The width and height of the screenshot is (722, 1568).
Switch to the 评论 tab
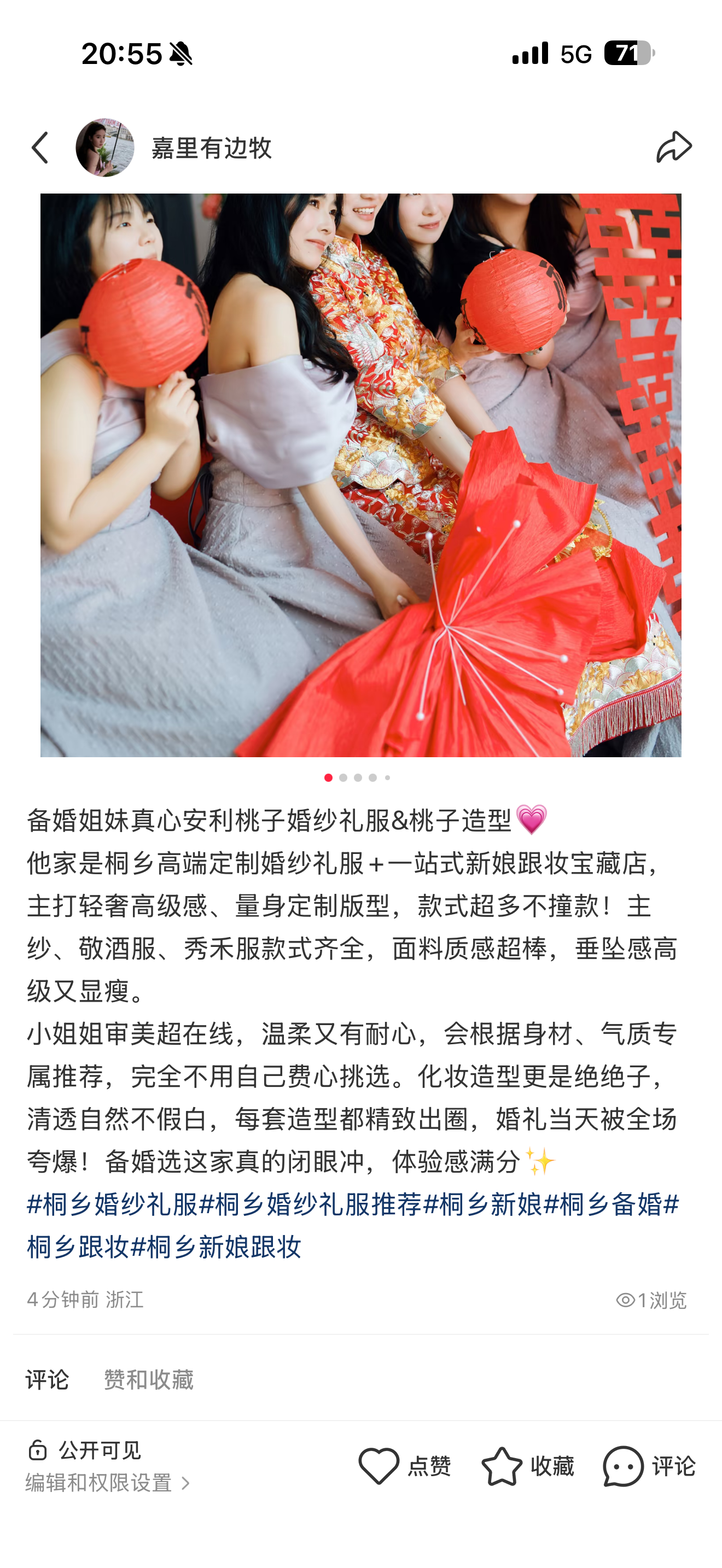47,1380
